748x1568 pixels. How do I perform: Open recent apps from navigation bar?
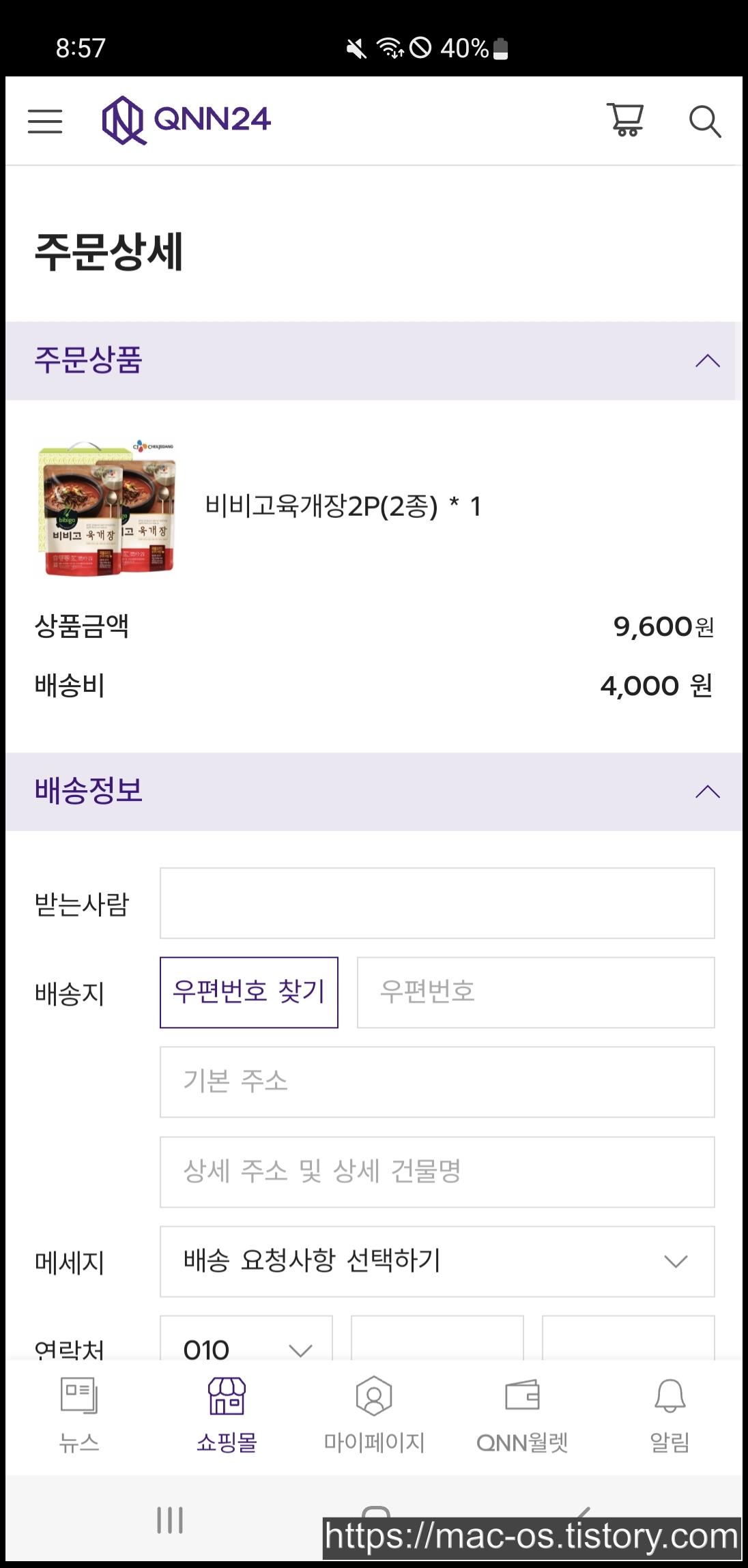170,1520
